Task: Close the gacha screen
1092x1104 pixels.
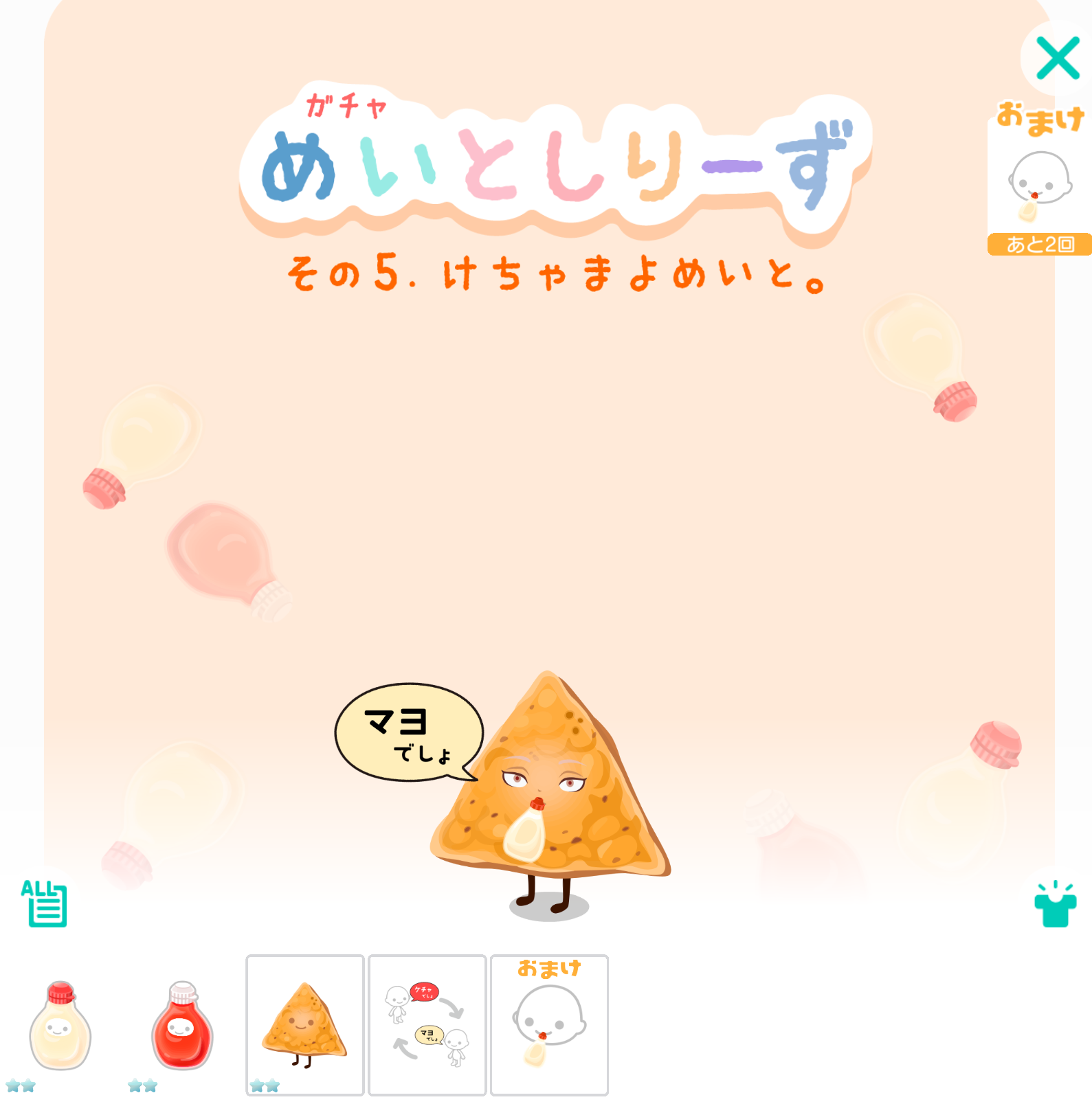Action: [1057, 58]
